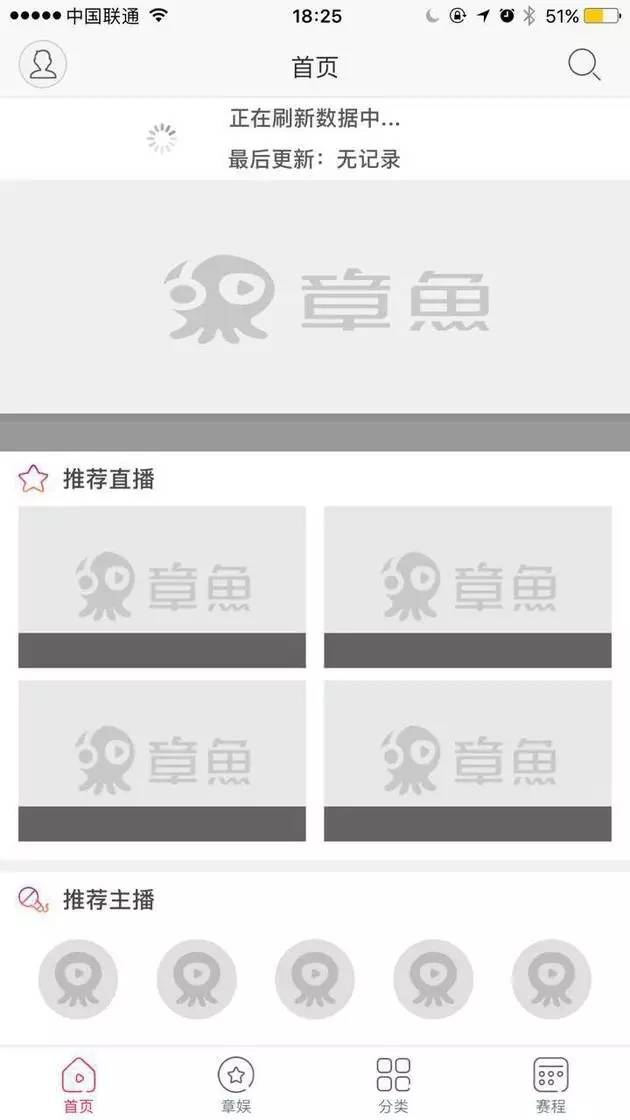Switch to the 章娱 tab
This screenshot has height=1120, width=630.
click(236, 1084)
